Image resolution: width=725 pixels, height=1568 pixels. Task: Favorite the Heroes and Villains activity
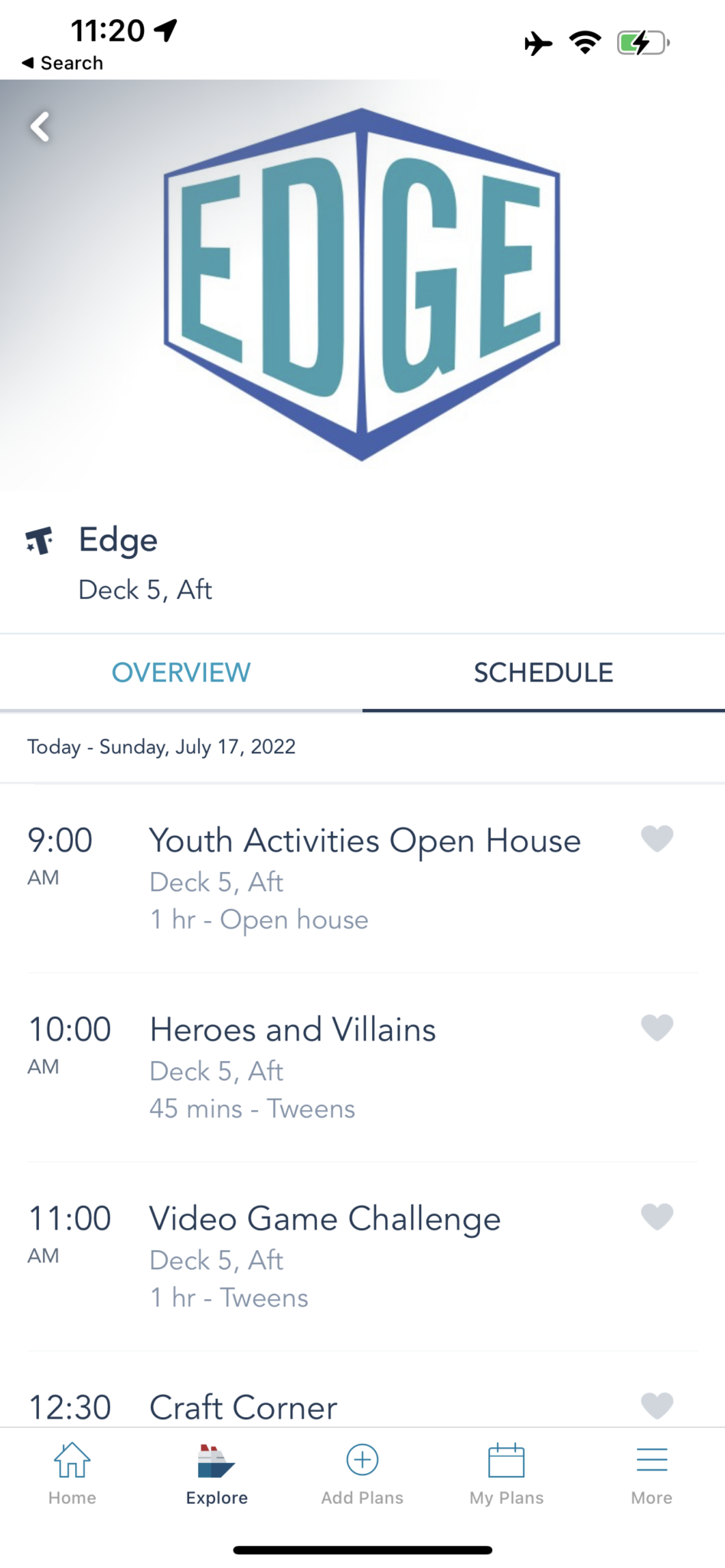click(658, 1028)
